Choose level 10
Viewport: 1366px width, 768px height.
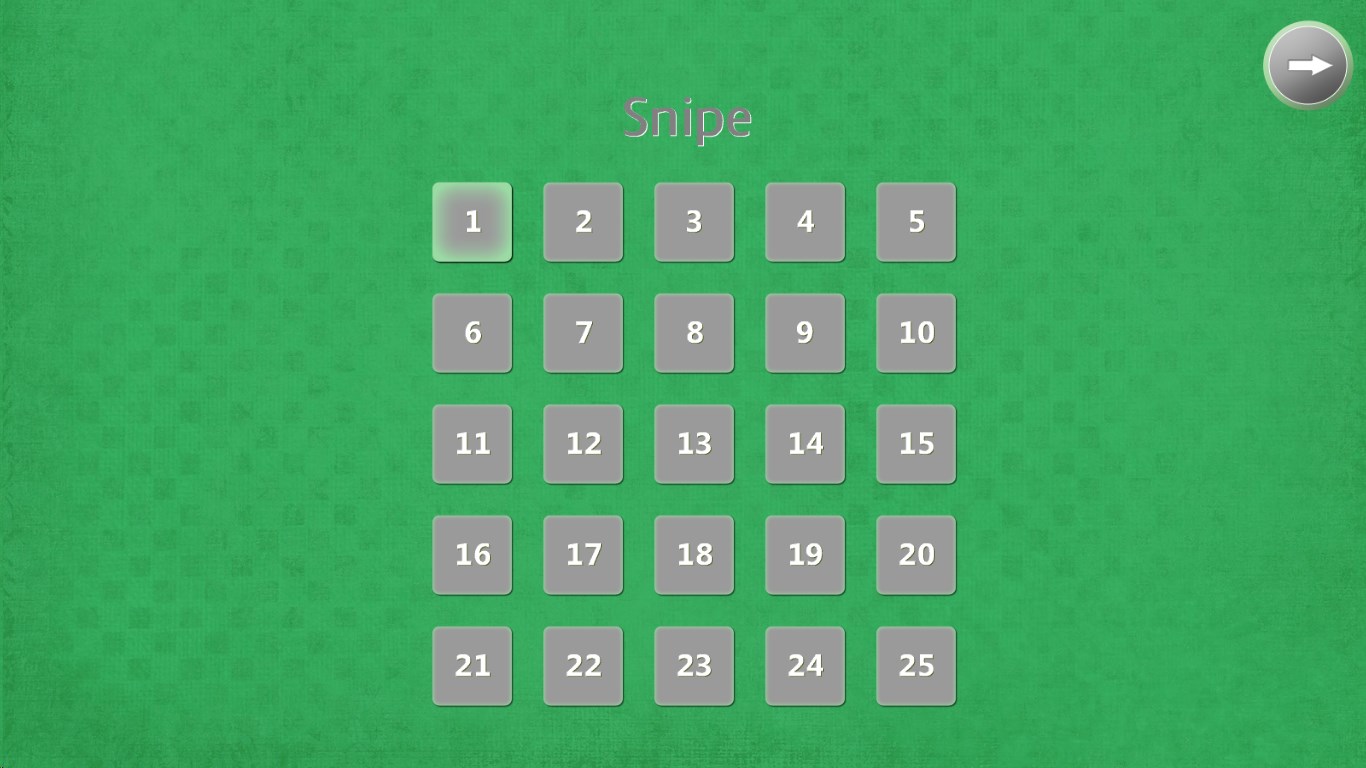(916, 333)
